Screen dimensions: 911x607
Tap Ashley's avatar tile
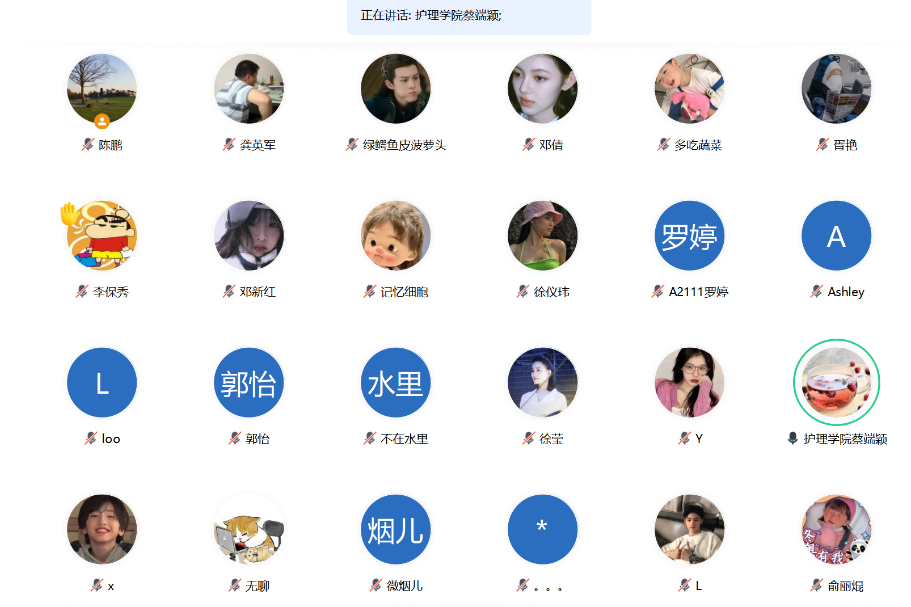[837, 237]
